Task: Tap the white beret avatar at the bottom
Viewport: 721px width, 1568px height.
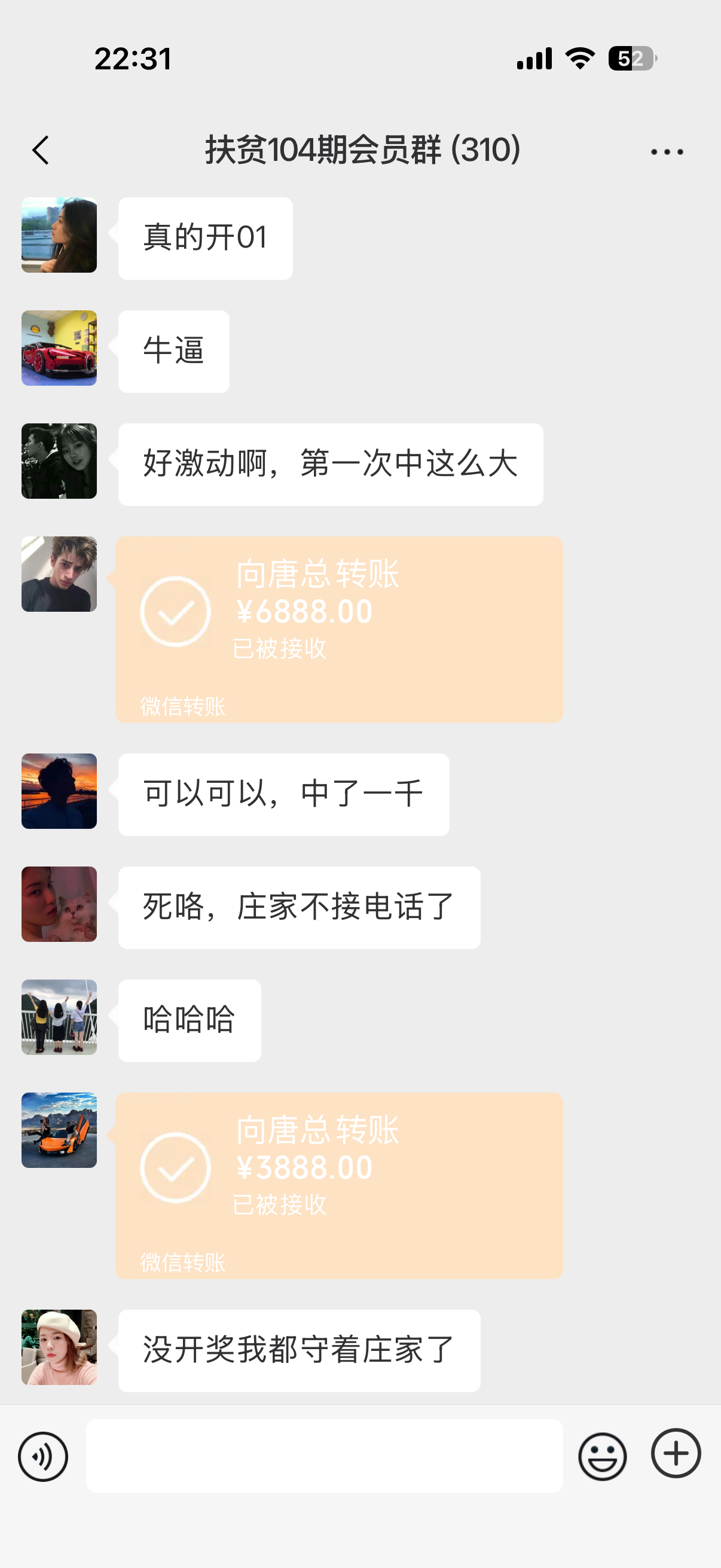Action: pyautogui.click(x=59, y=1347)
